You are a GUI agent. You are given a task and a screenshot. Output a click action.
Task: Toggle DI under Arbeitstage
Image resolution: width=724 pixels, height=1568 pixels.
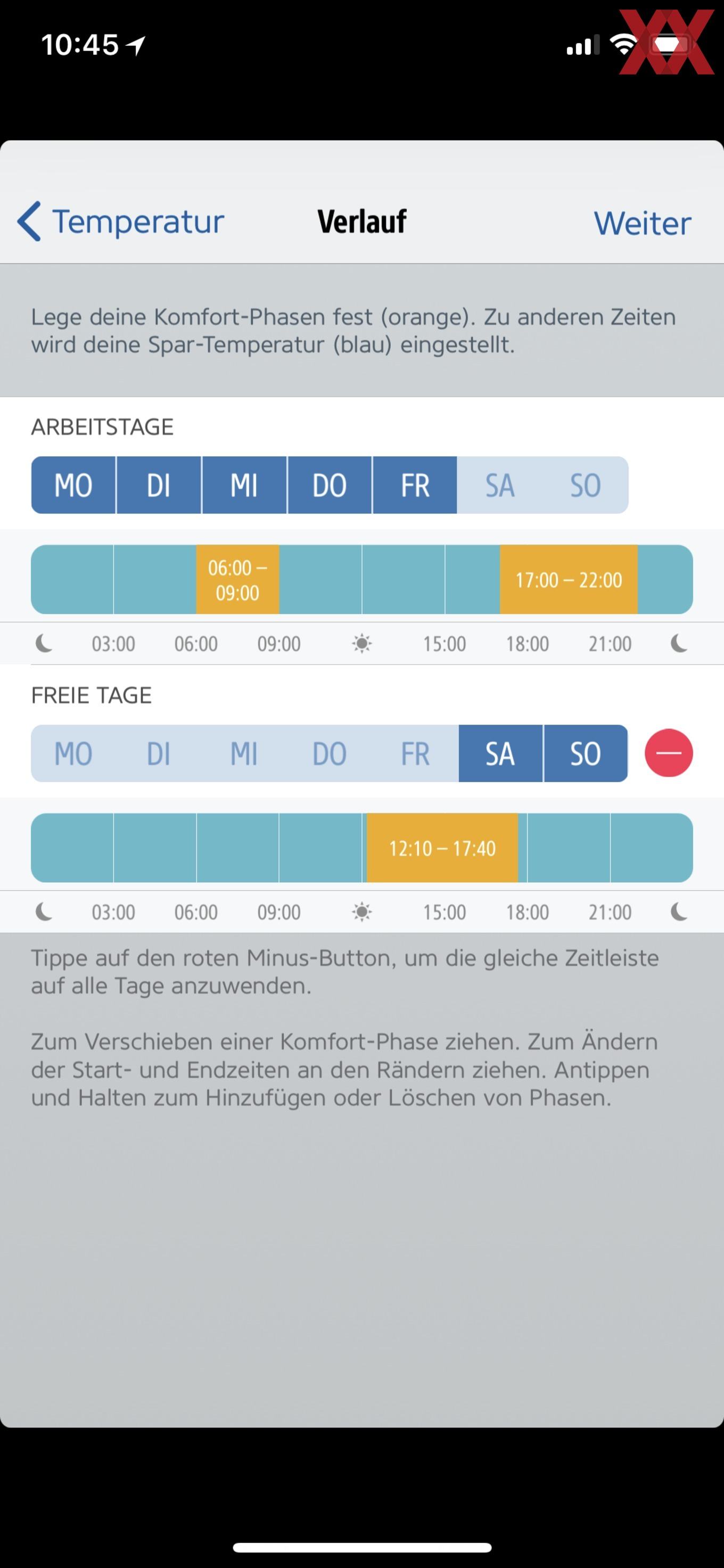159,485
